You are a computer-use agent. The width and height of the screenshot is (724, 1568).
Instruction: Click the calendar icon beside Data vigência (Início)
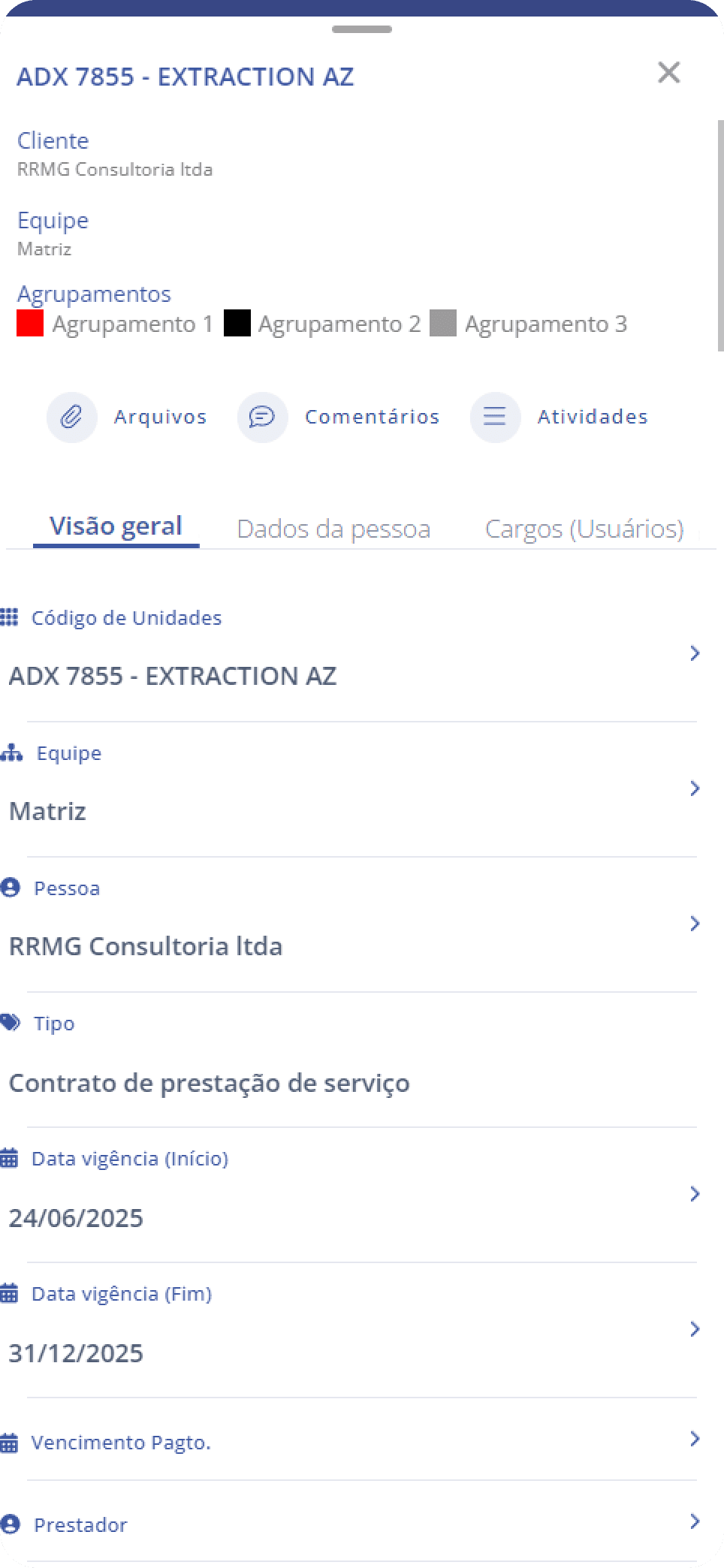coord(11,1158)
